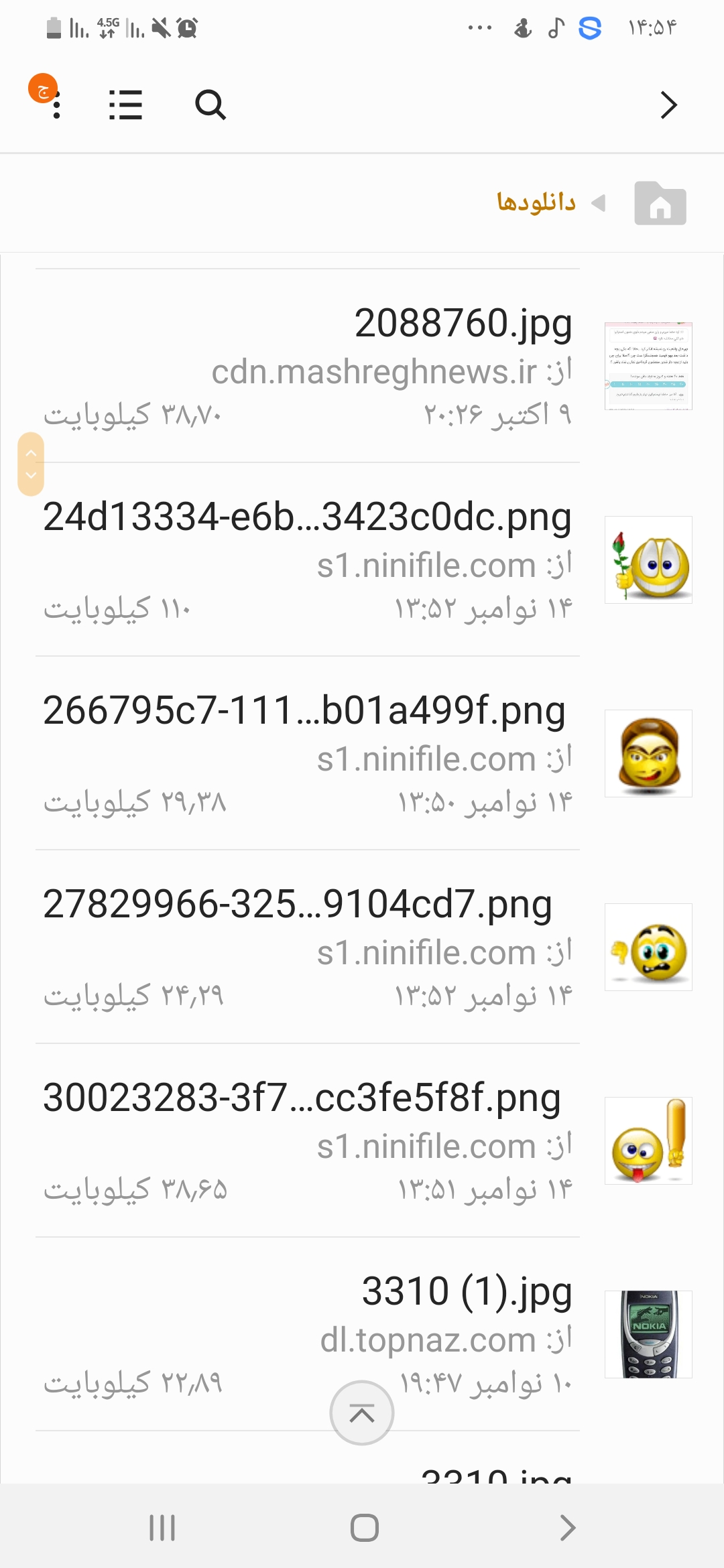Open the recent apps button
724x1568 pixels.
click(x=162, y=1528)
